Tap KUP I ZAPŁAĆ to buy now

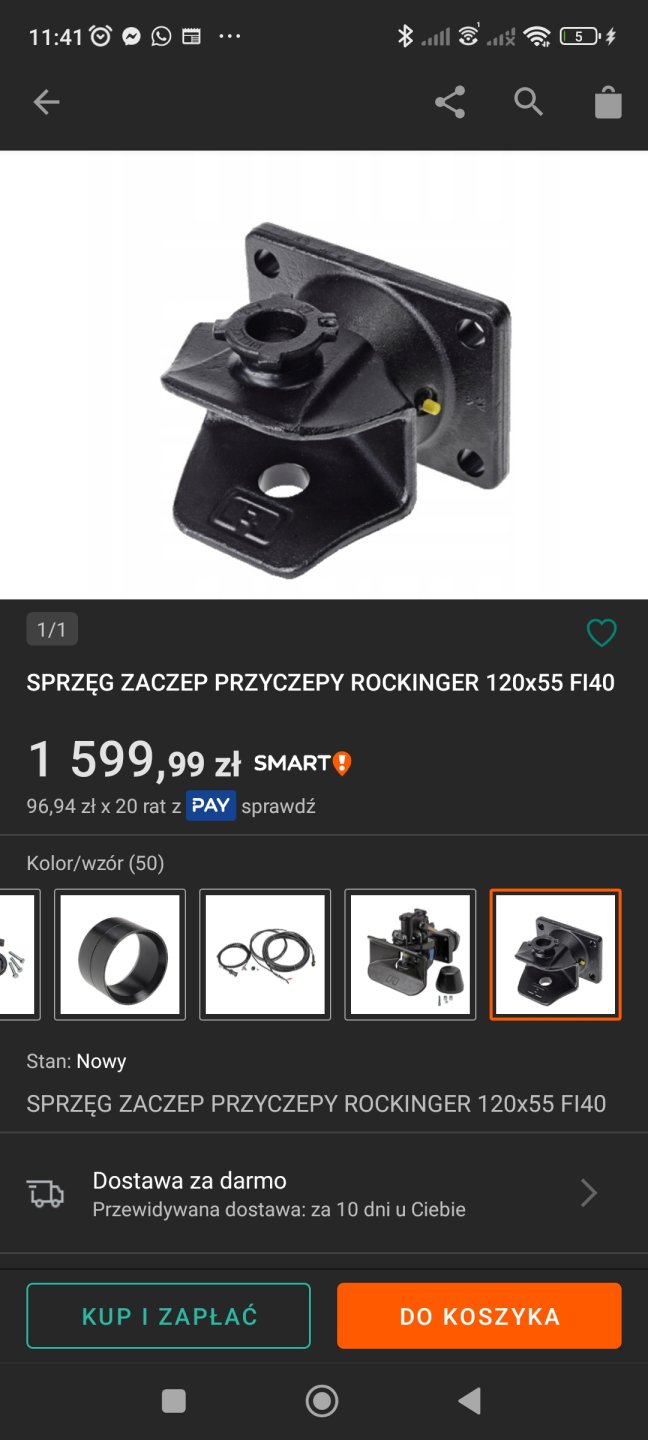(x=168, y=1316)
